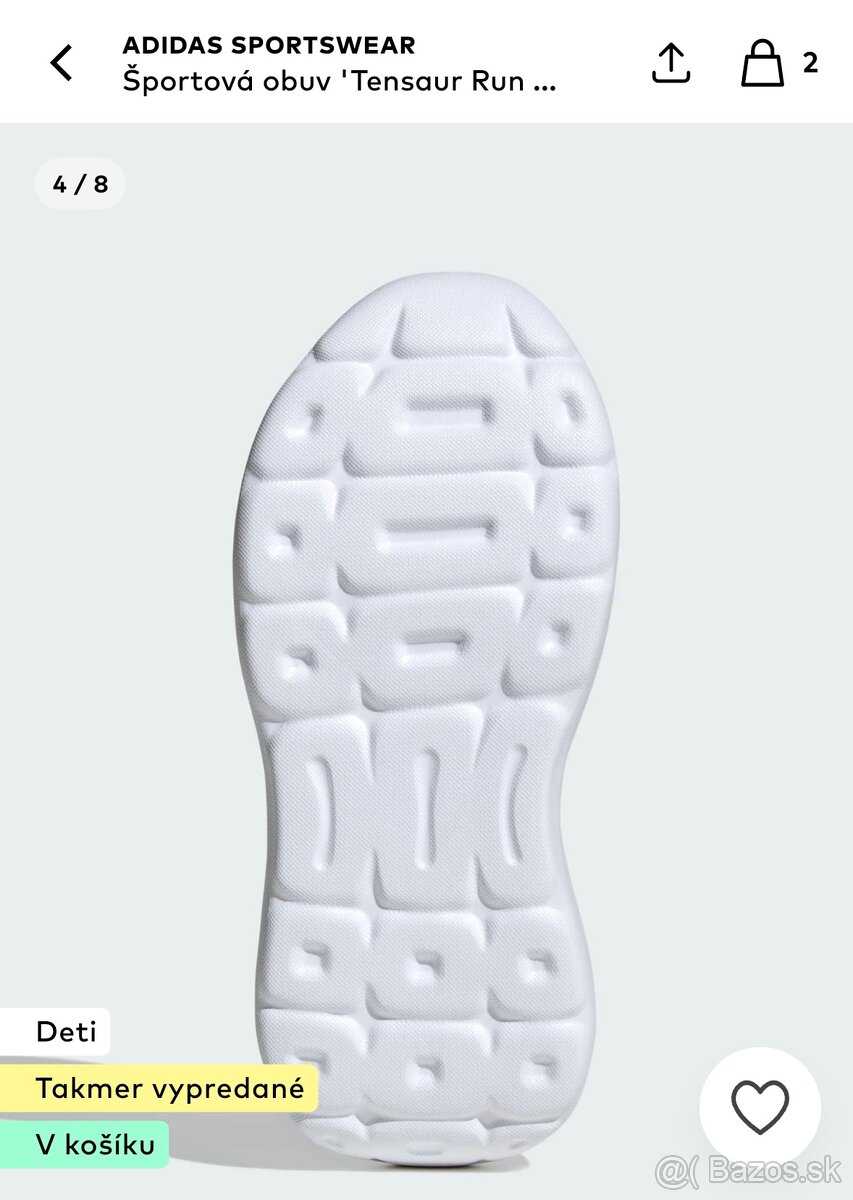Select the ADIDAS SPORTSWEAR brand header

tap(270, 45)
